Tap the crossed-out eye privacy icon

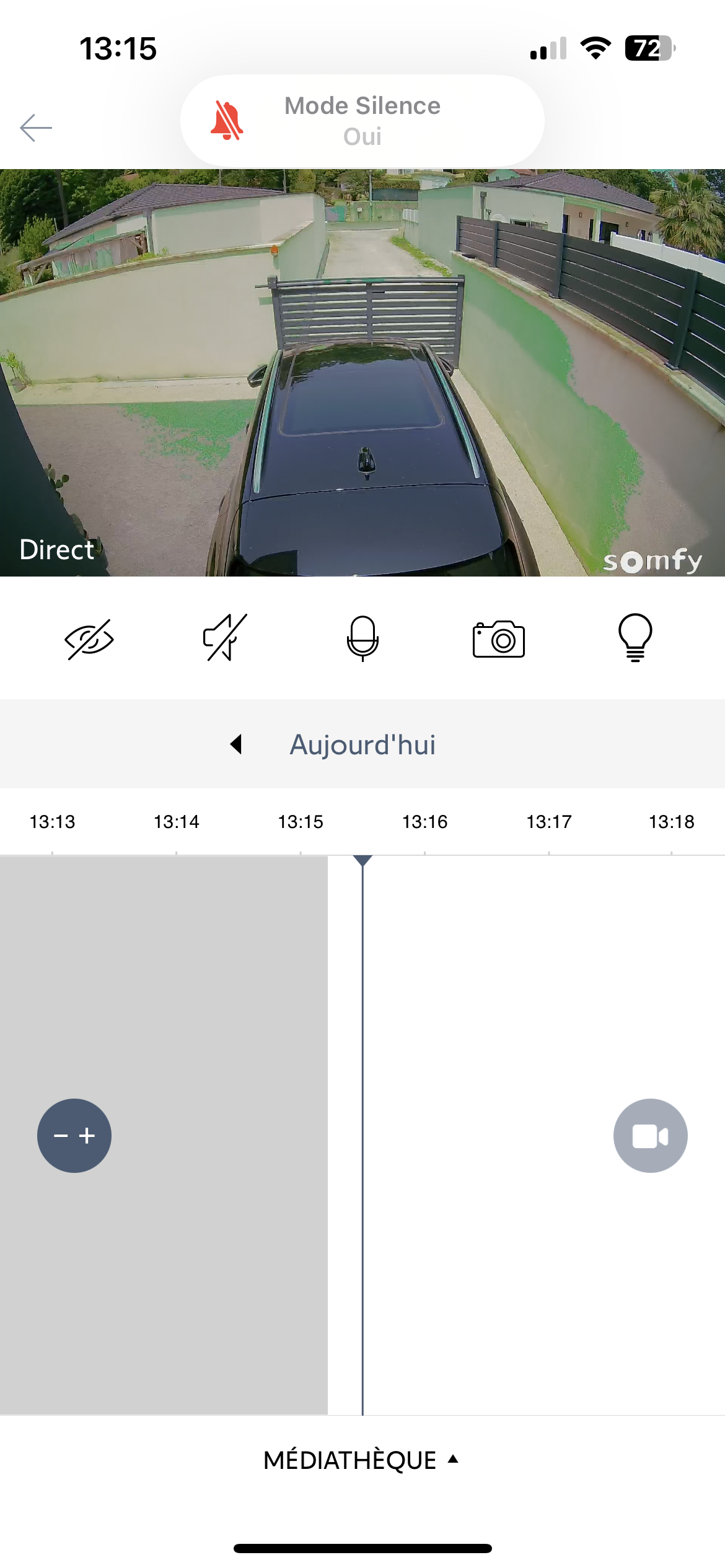click(x=89, y=639)
